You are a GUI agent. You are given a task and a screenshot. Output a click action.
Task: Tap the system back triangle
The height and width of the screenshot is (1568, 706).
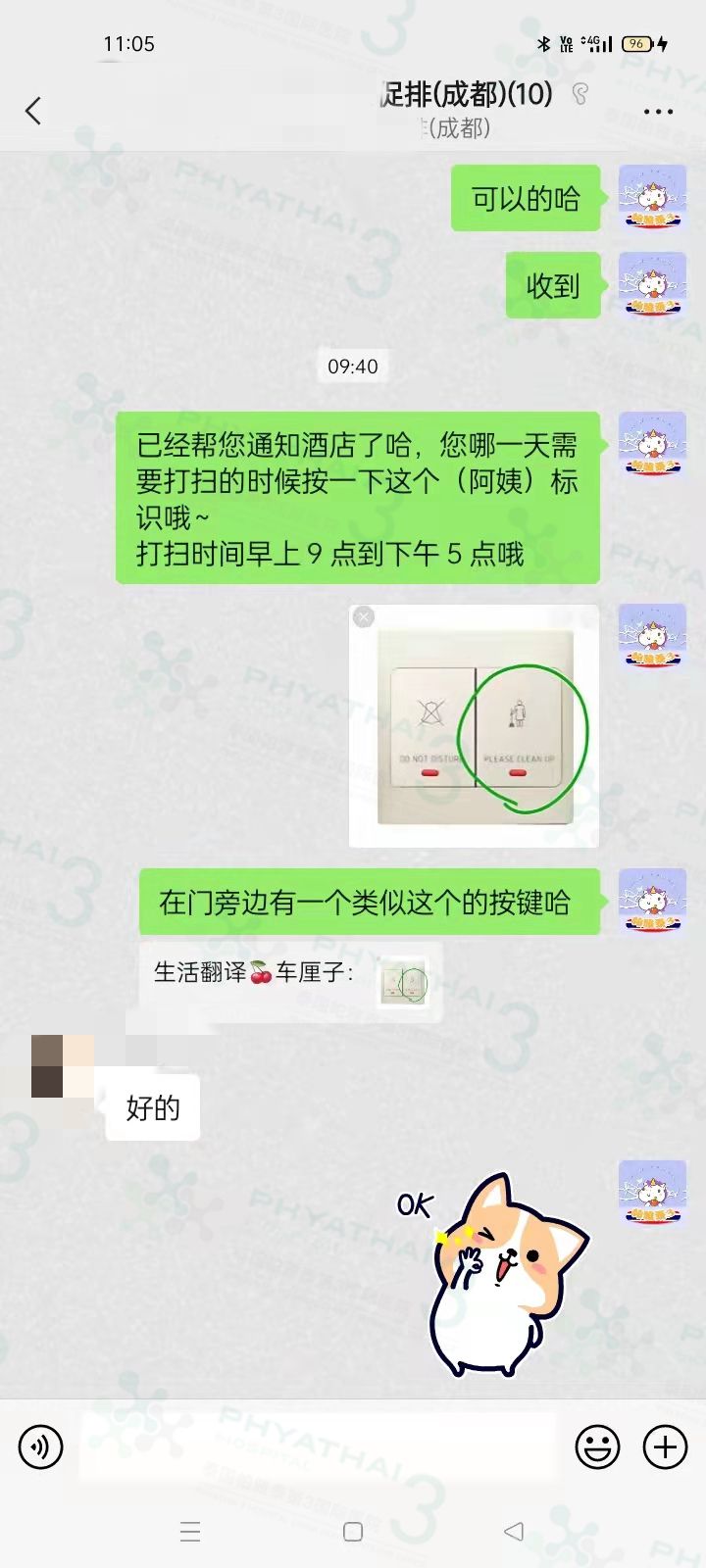514,1532
